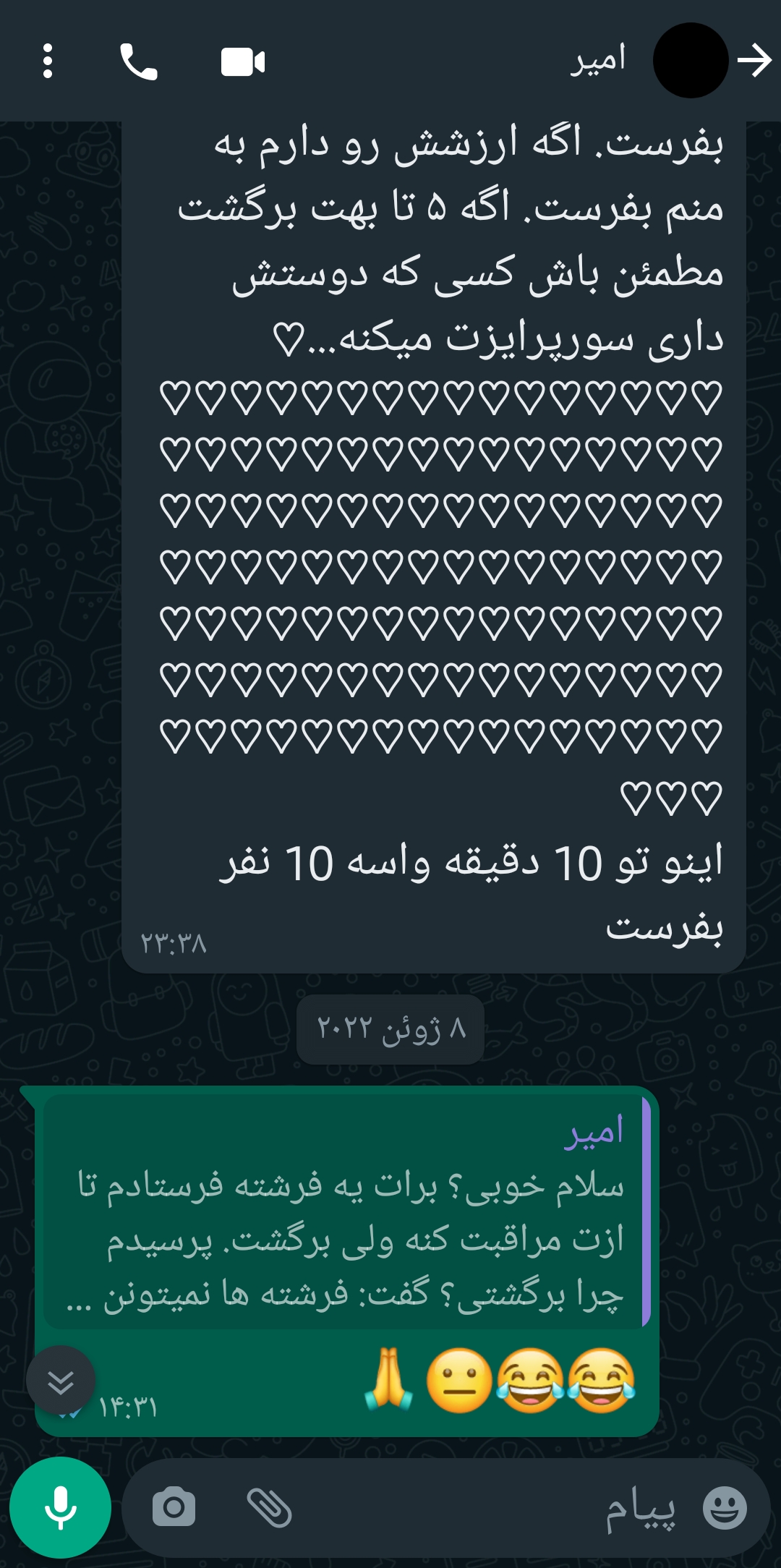Attach a file with the paperclip icon
The image size is (781, 1568).
[x=269, y=1508]
